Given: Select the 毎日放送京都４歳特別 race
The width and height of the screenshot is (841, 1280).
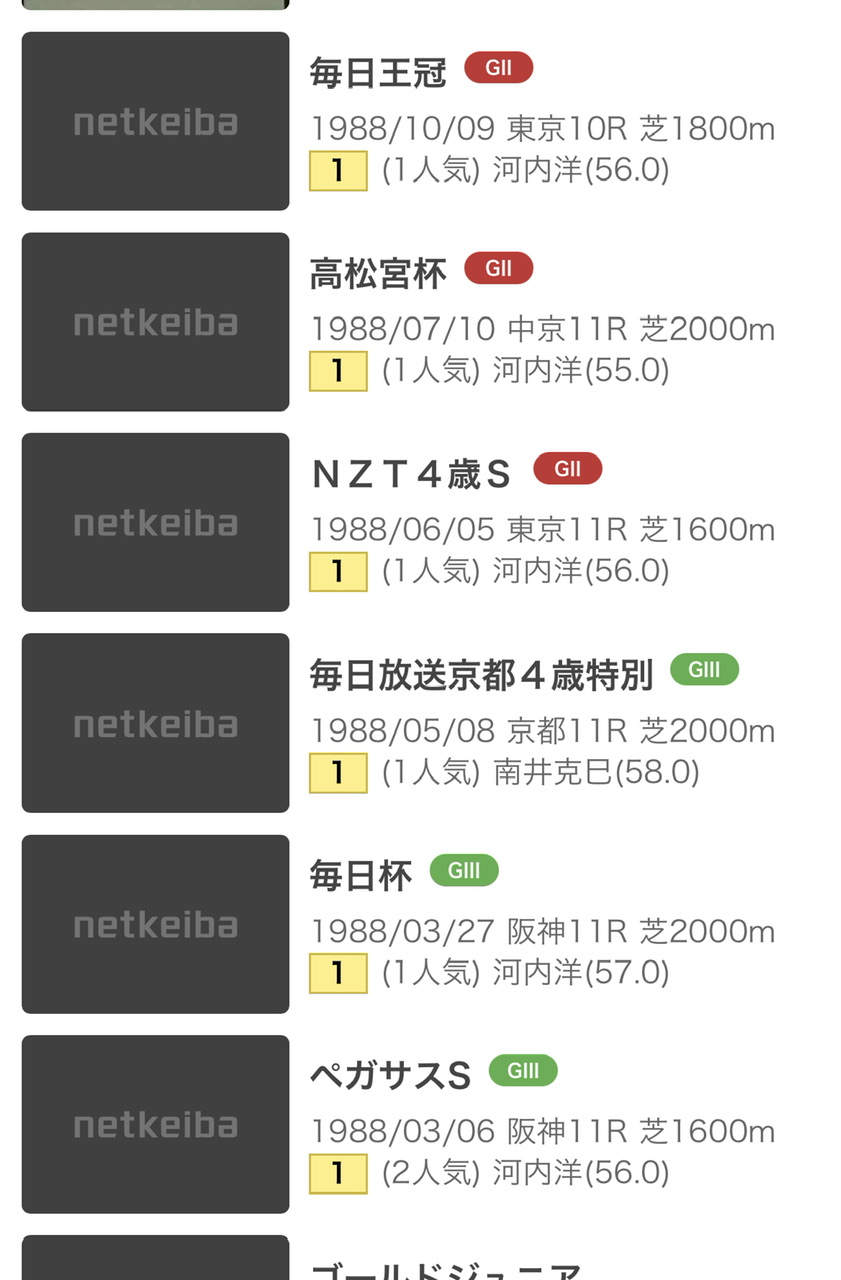Looking at the screenshot, I should pos(481,675).
